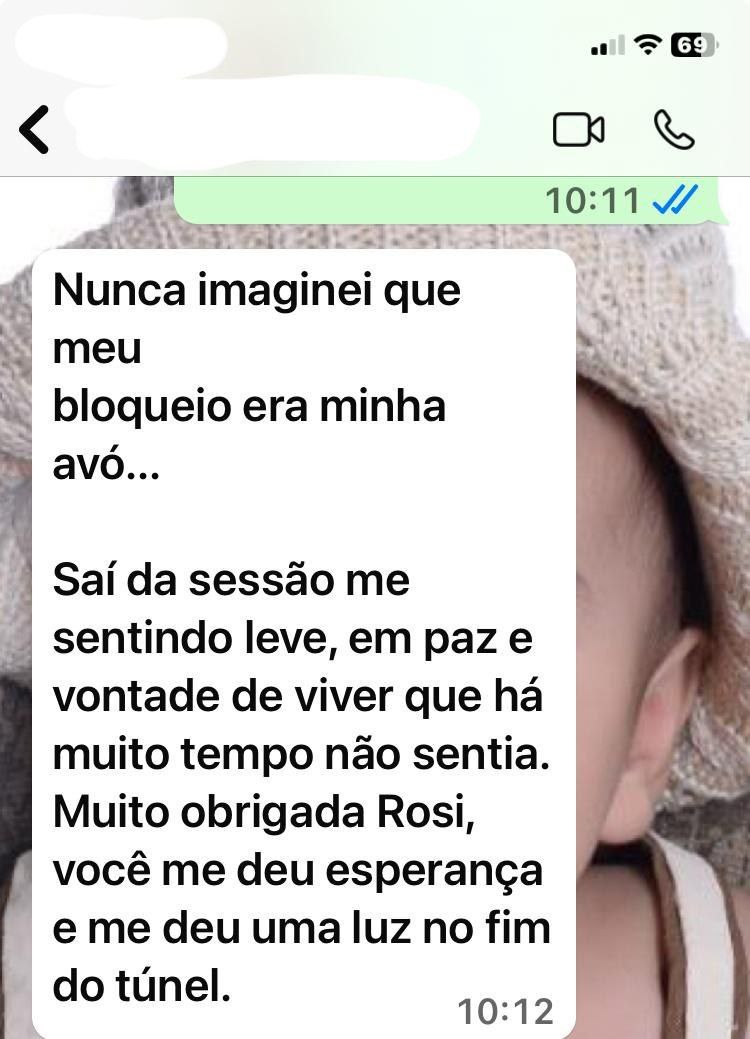Start a voice call
The width and height of the screenshot is (750, 1039).
[674, 130]
